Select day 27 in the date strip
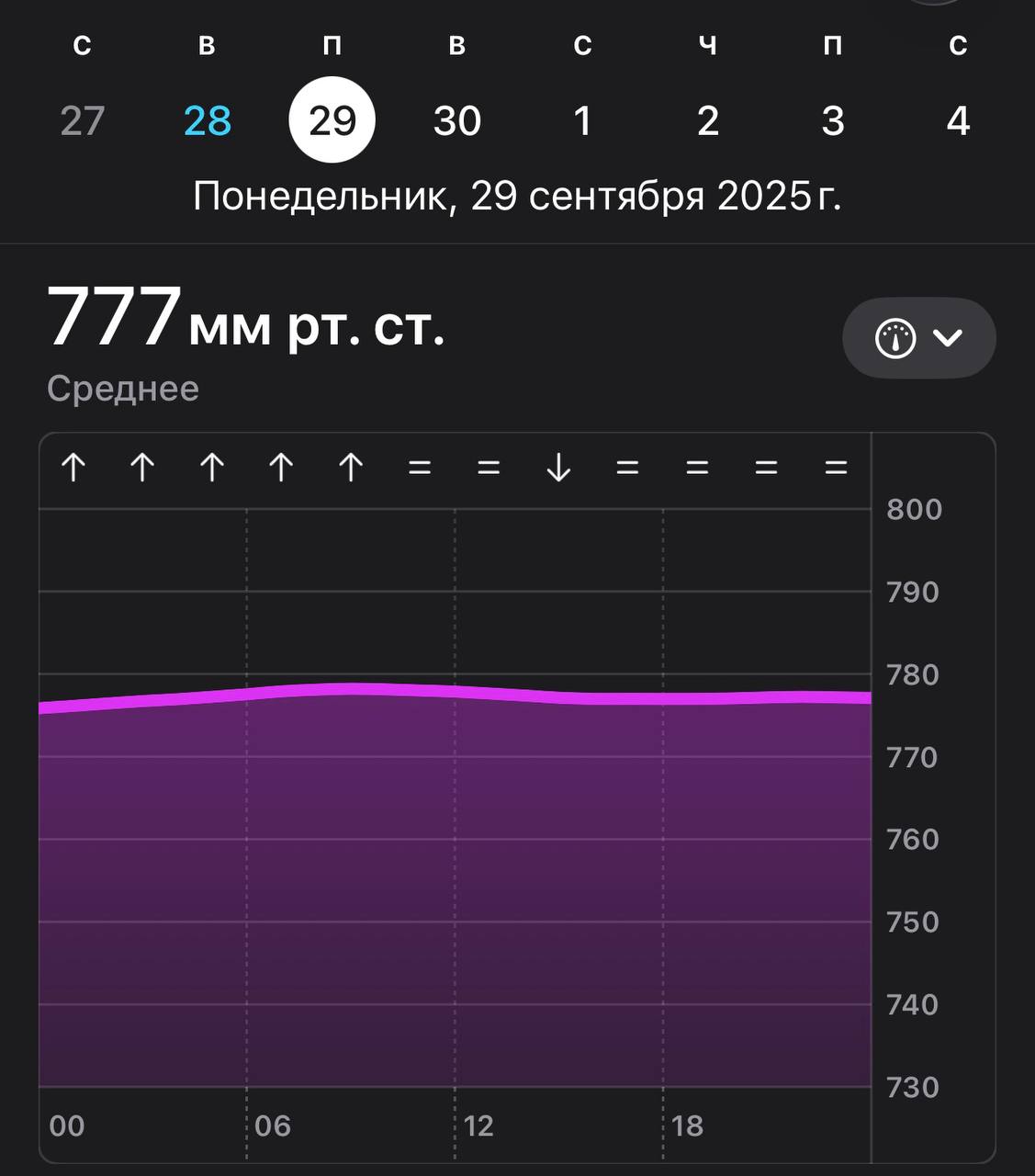The height and width of the screenshot is (1176, 1035). [83, 120]
